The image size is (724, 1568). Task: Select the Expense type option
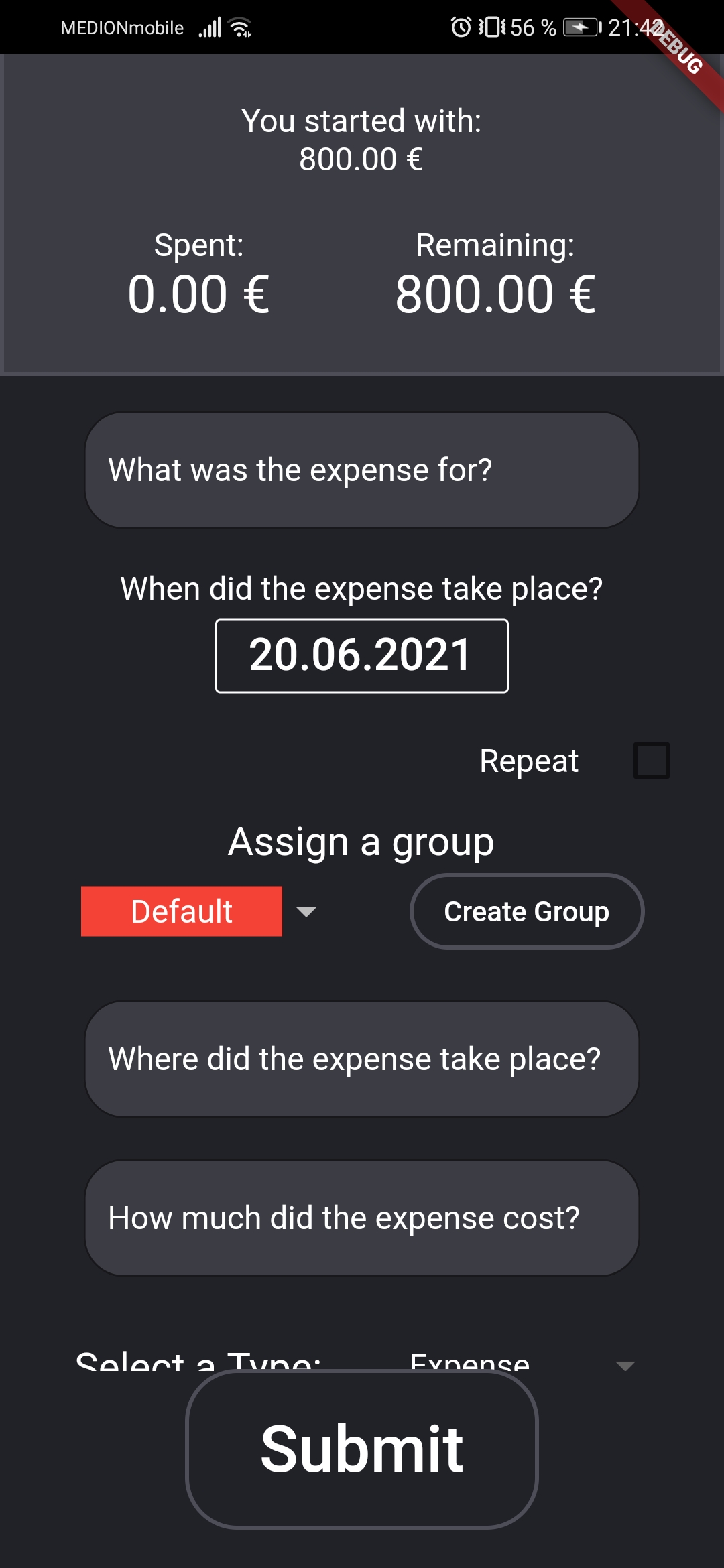(469, 1364)
